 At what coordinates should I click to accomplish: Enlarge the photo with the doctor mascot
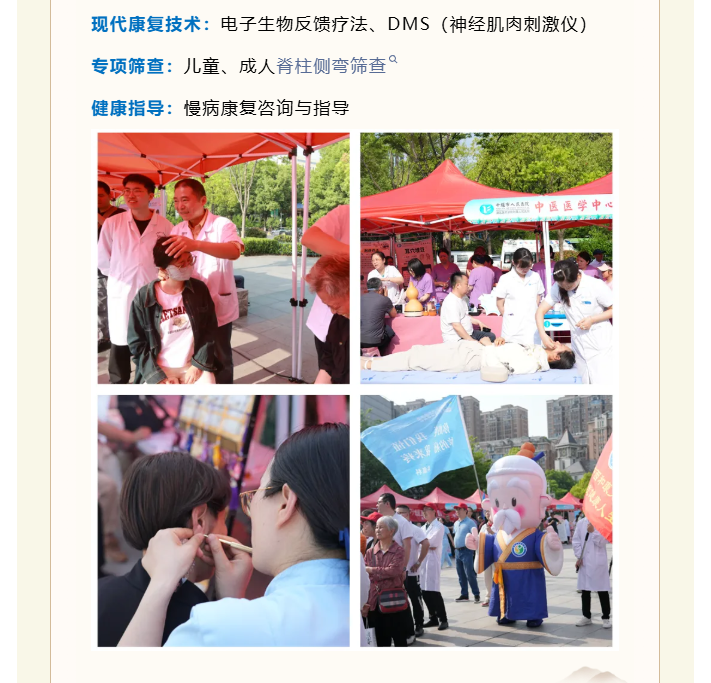pos(486,520)
